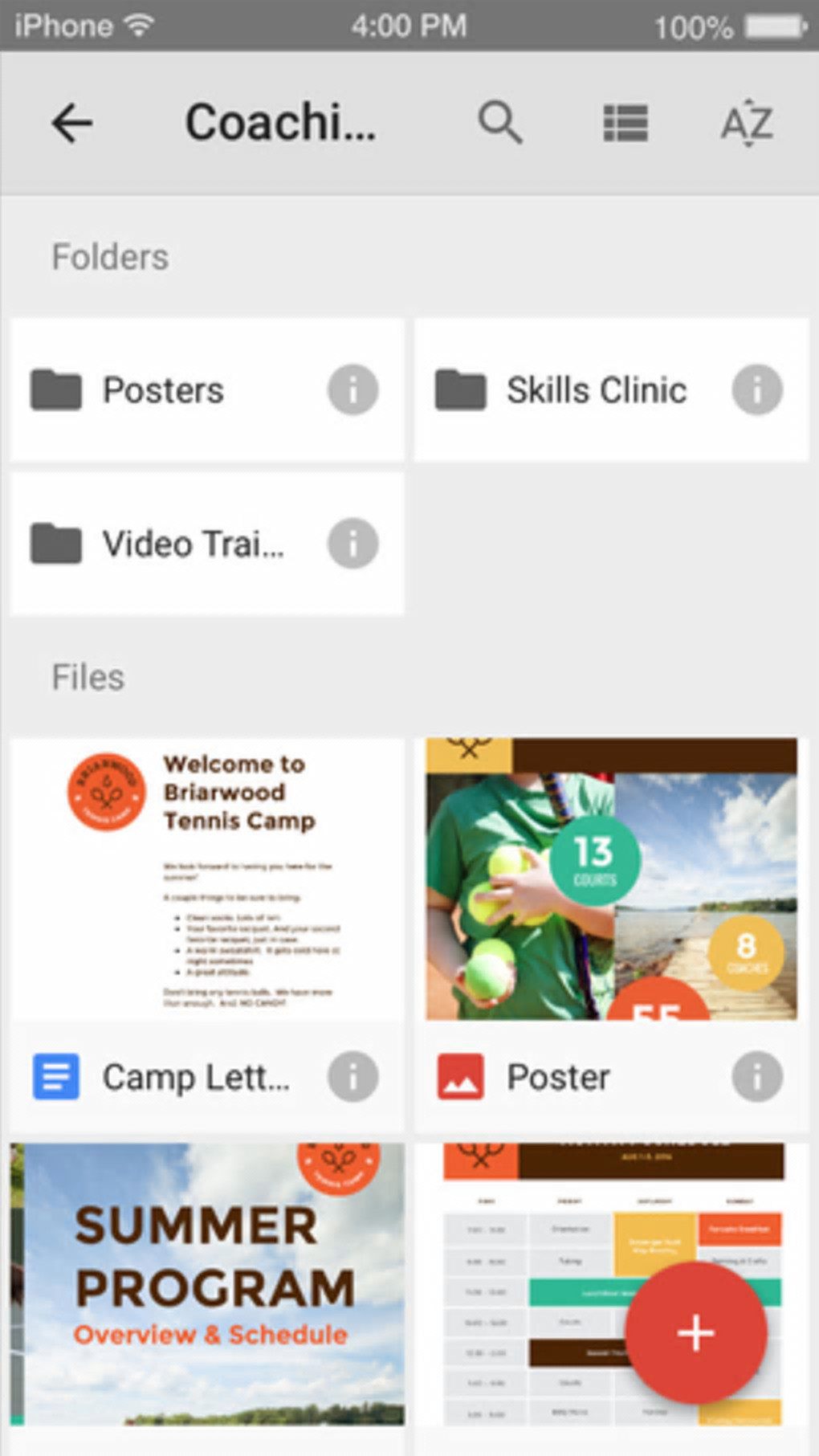Image resolution: width=819 pixels, height=1456 pixels.
Task: Open the Skills Clinic folder
Action: point(595,390)
